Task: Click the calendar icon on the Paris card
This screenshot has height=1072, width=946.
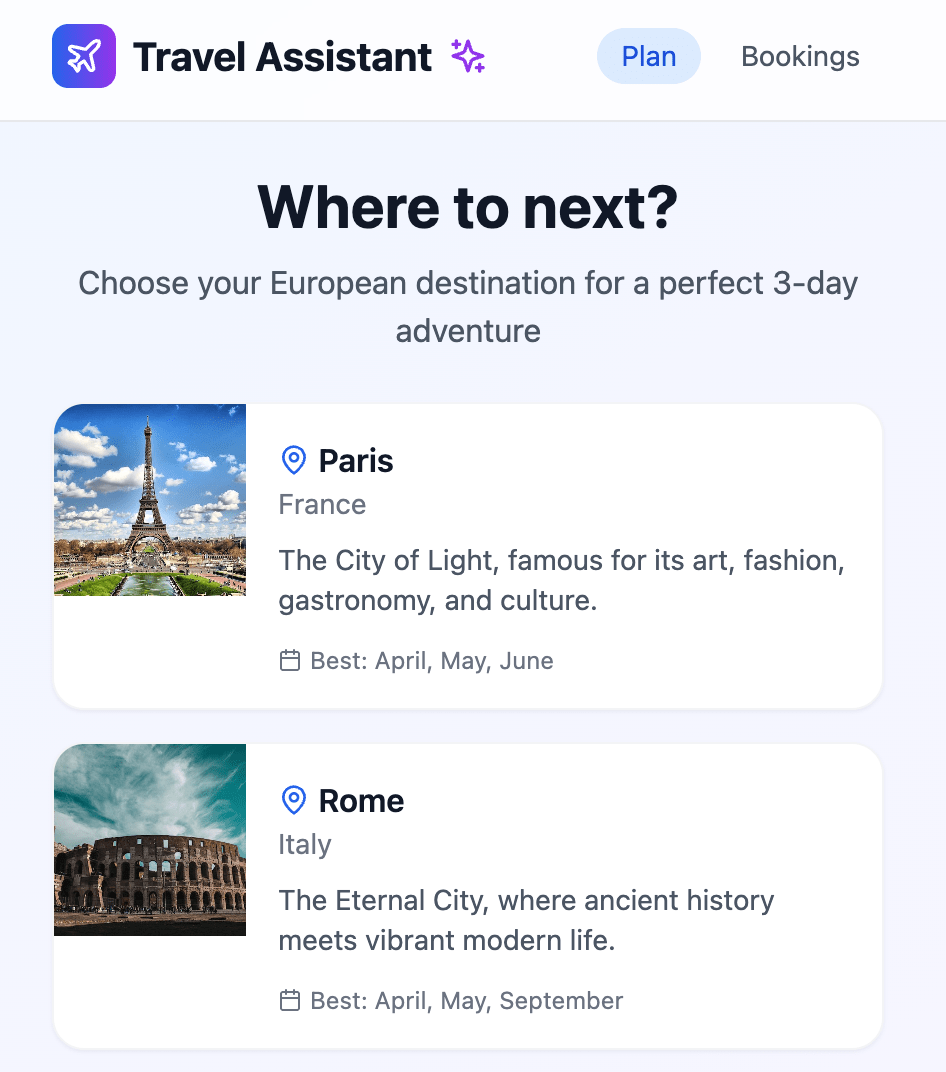Action: pos(289,660)
